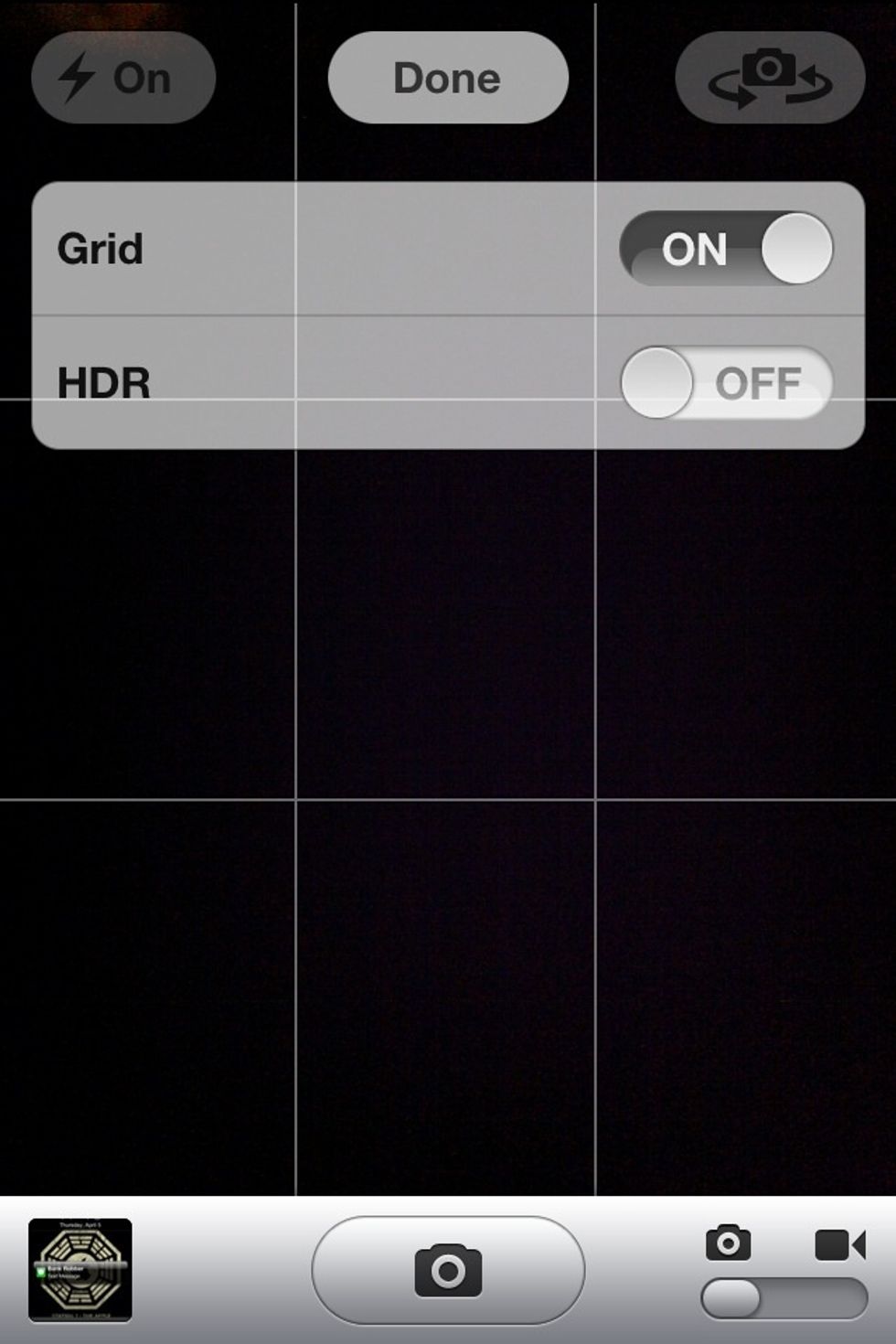896x1344 pixels.
Task: Select the still photo camera icon
Action: point(727,1243)
